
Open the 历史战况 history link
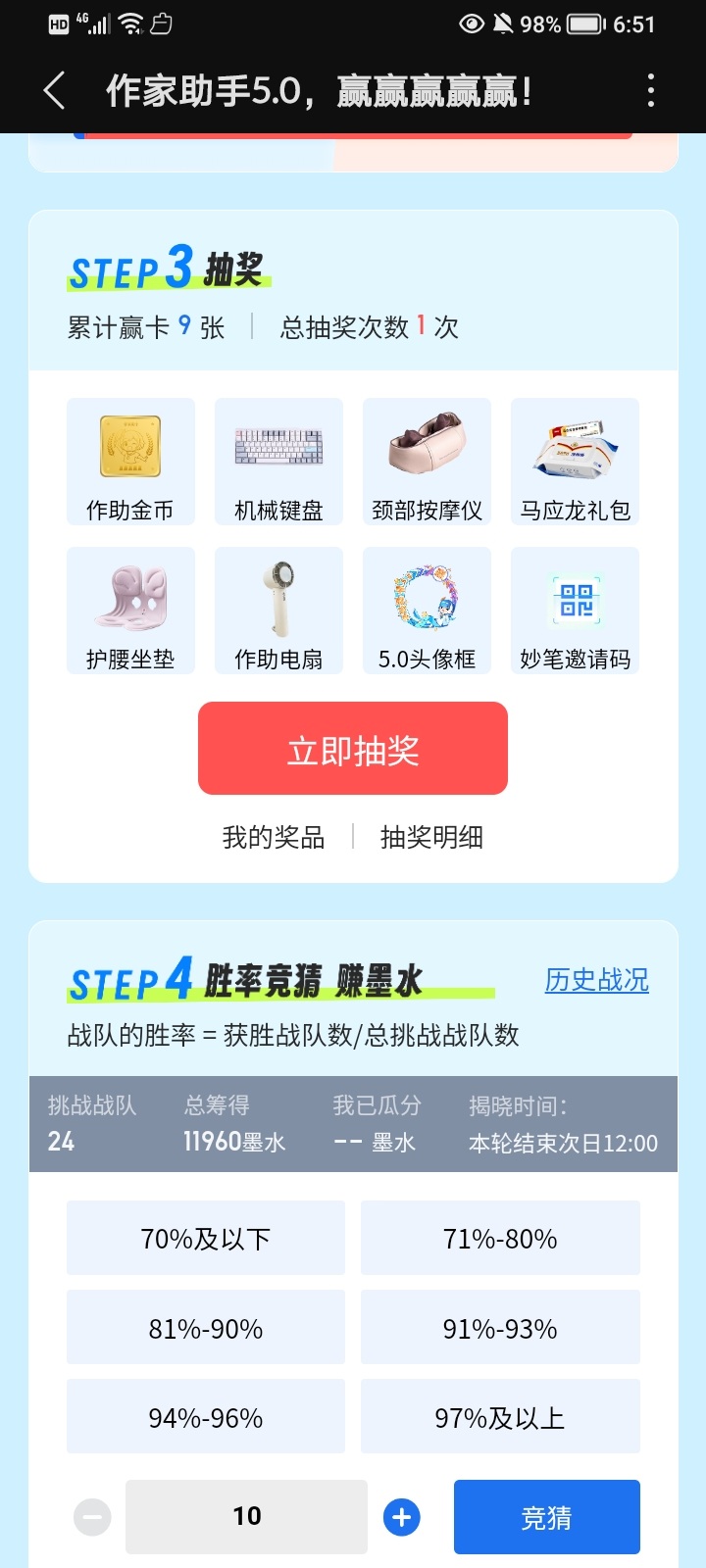(596, 980)
